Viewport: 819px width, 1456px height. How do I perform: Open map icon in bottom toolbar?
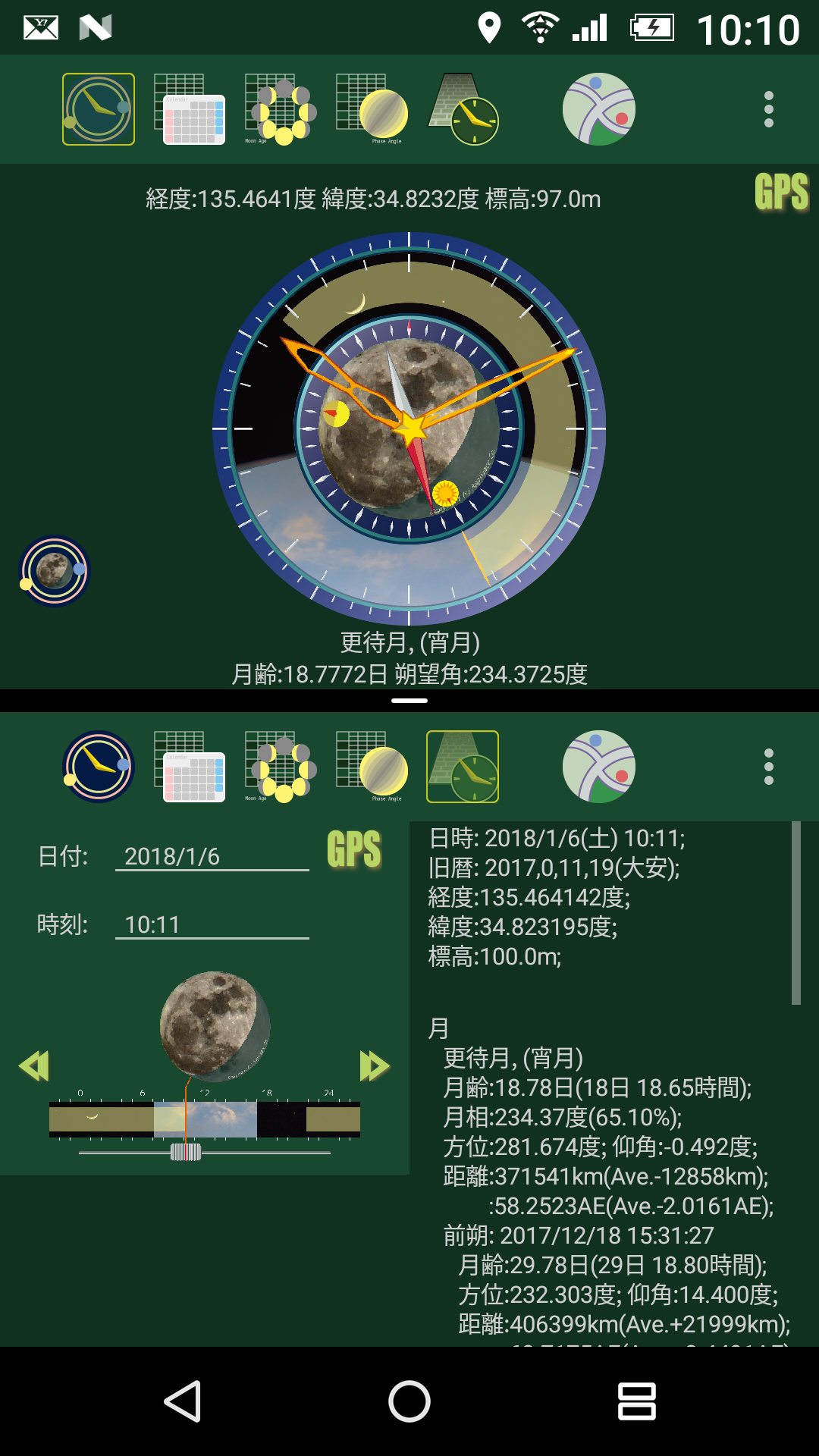pyautogui.click(x=599, y=767)
